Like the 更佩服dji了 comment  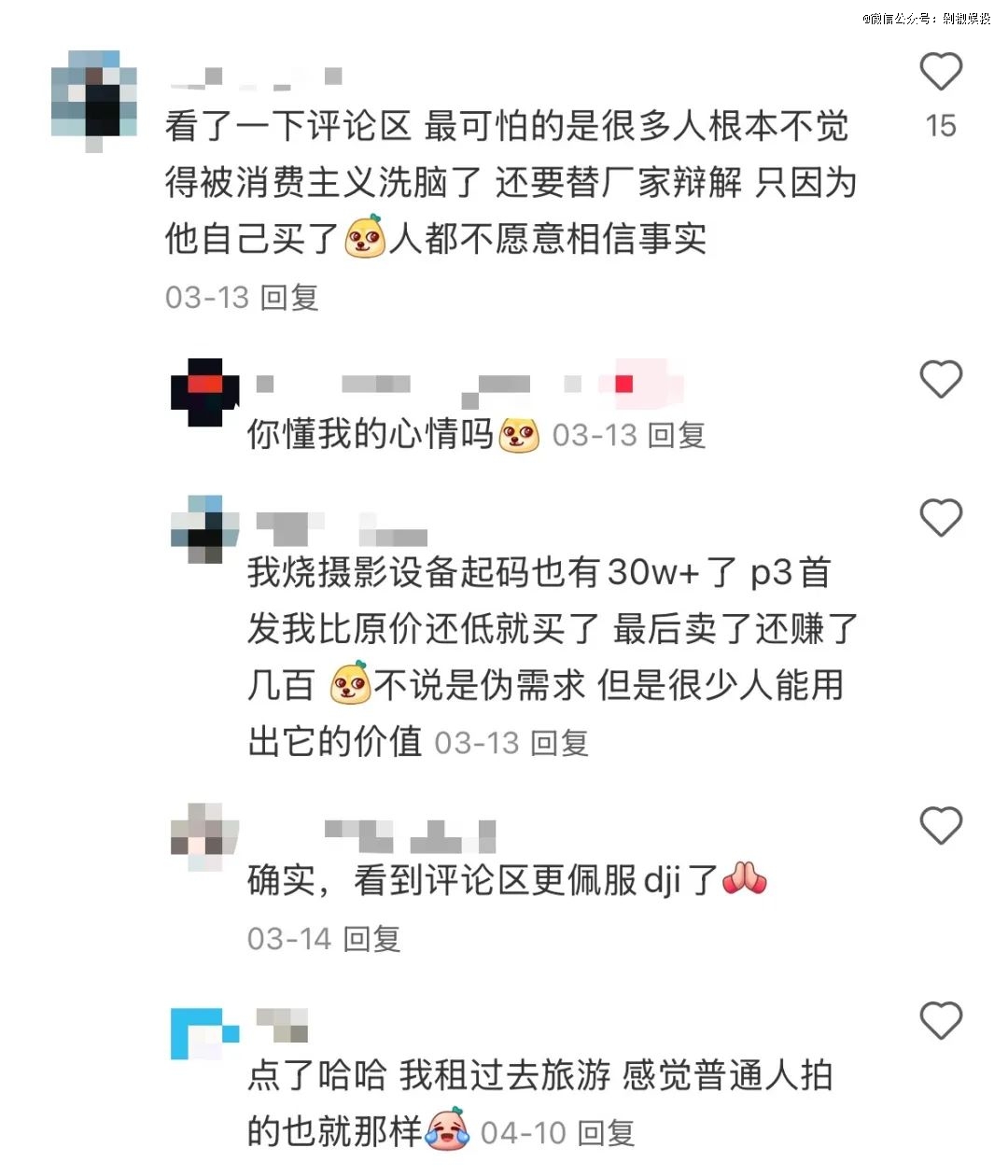click(940, 825)
